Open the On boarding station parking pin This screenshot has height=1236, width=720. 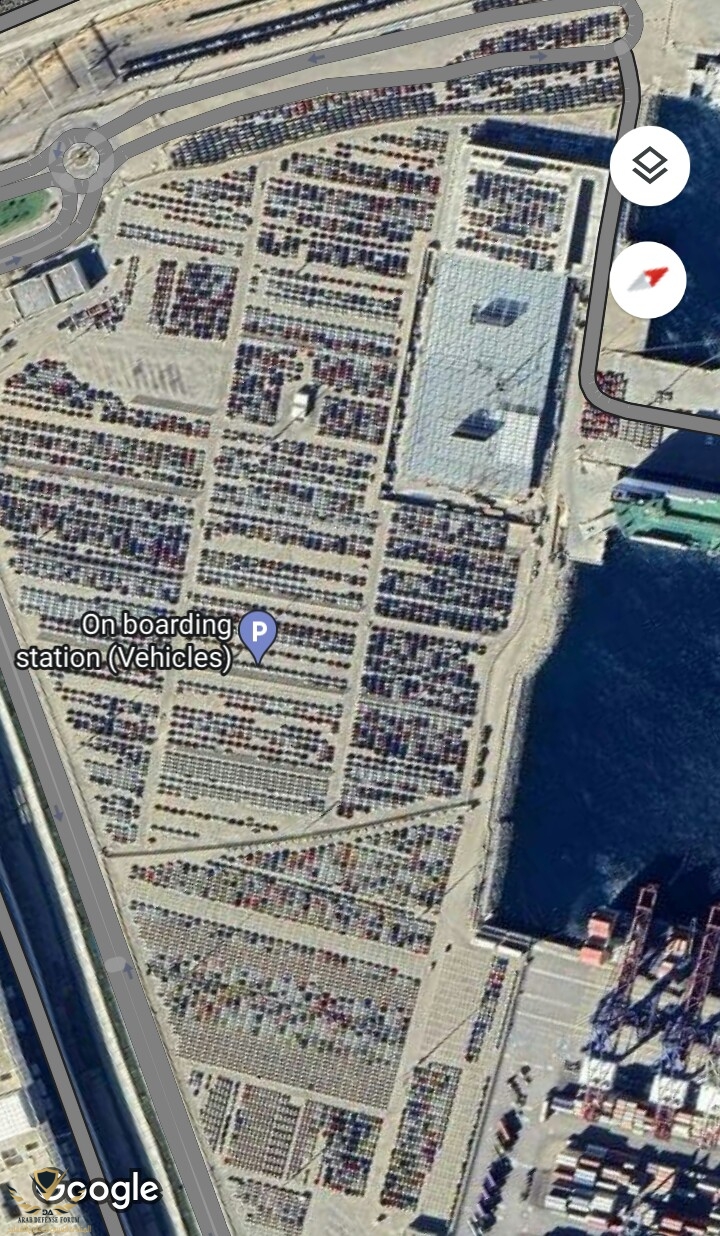coord(258,634)
